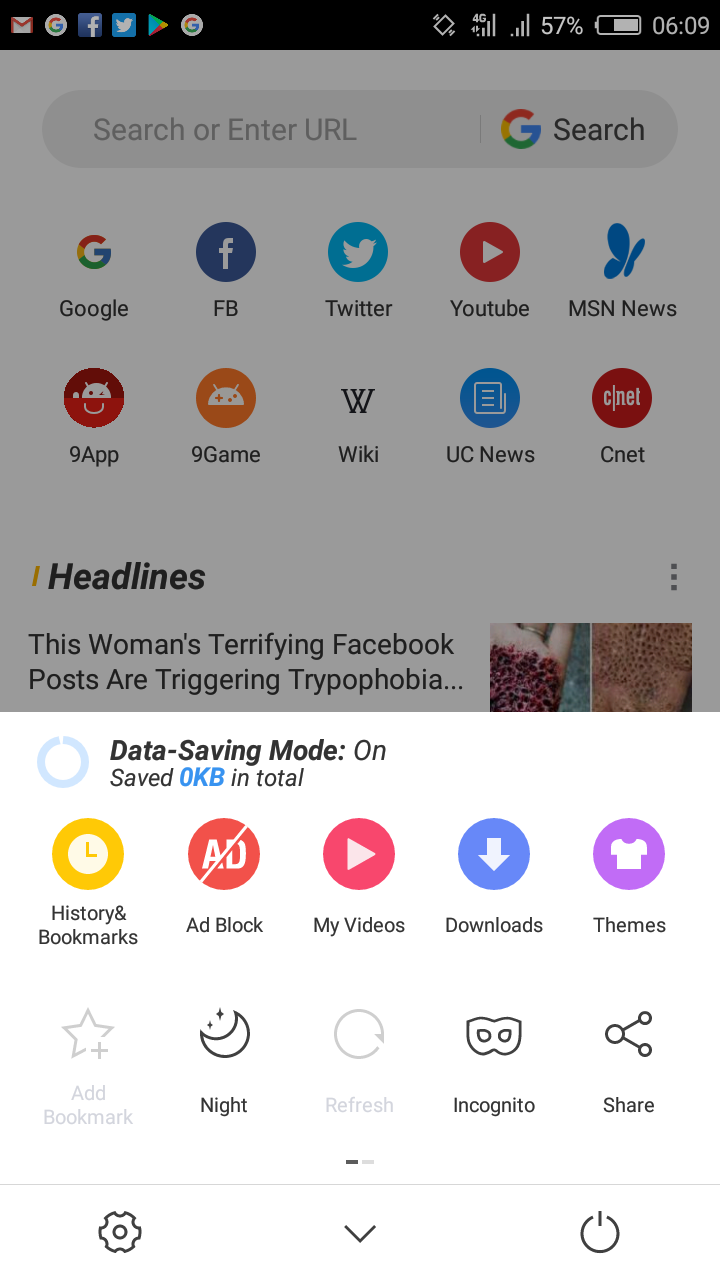Exit browser with power icon
This screenshot has height=1280, width=720.
pyautogui.click(x=600, y=1232)
